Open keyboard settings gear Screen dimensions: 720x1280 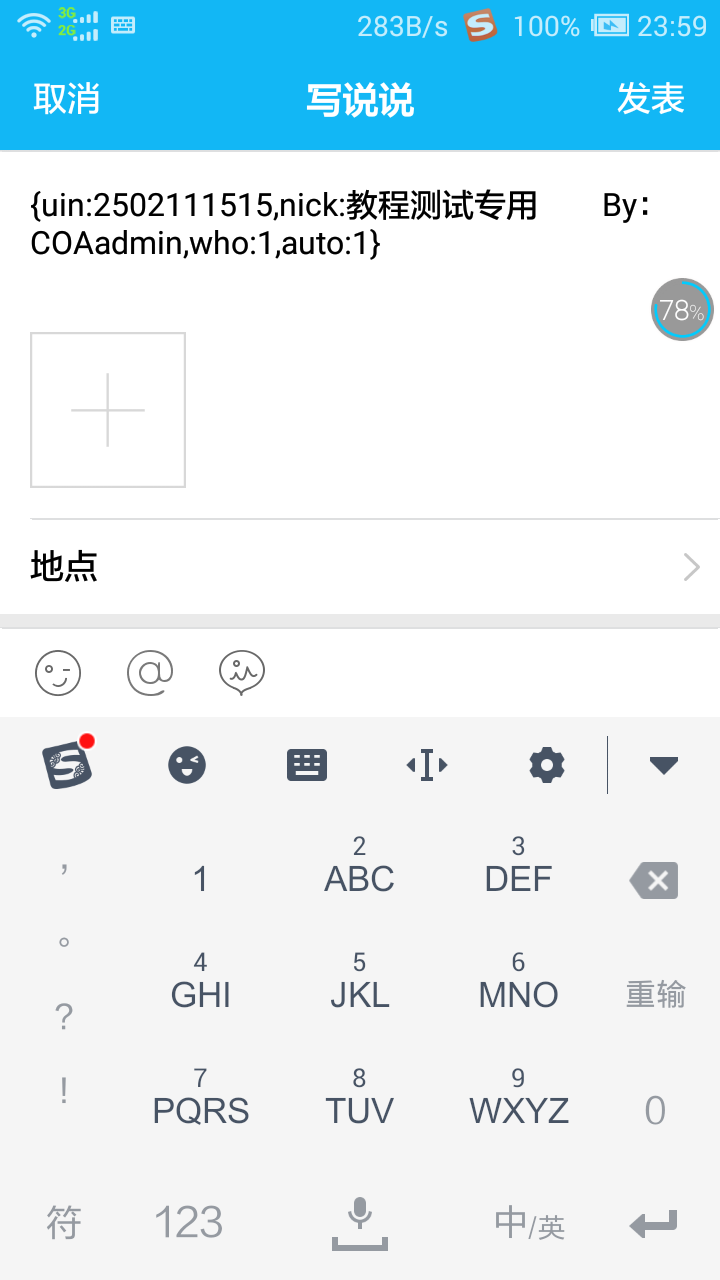point(547,766)
